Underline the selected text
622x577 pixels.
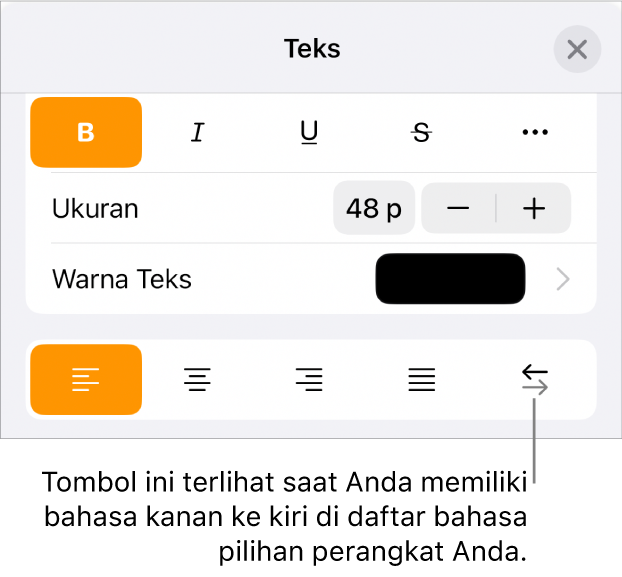pyautogui.click(x=310, y=132)
